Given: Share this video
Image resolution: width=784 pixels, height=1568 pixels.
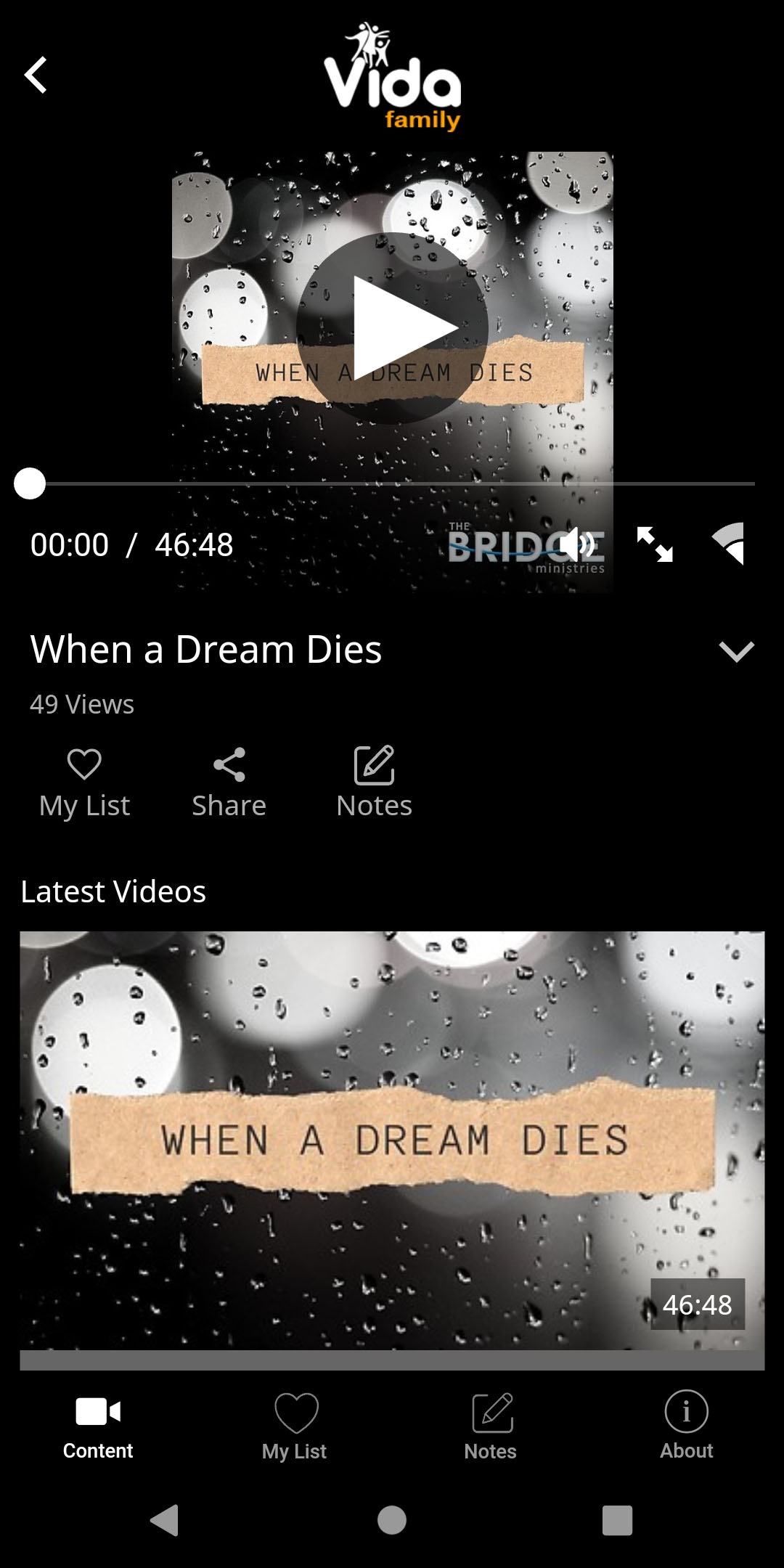Looking at the screenshot, I should tap(229, 783).
